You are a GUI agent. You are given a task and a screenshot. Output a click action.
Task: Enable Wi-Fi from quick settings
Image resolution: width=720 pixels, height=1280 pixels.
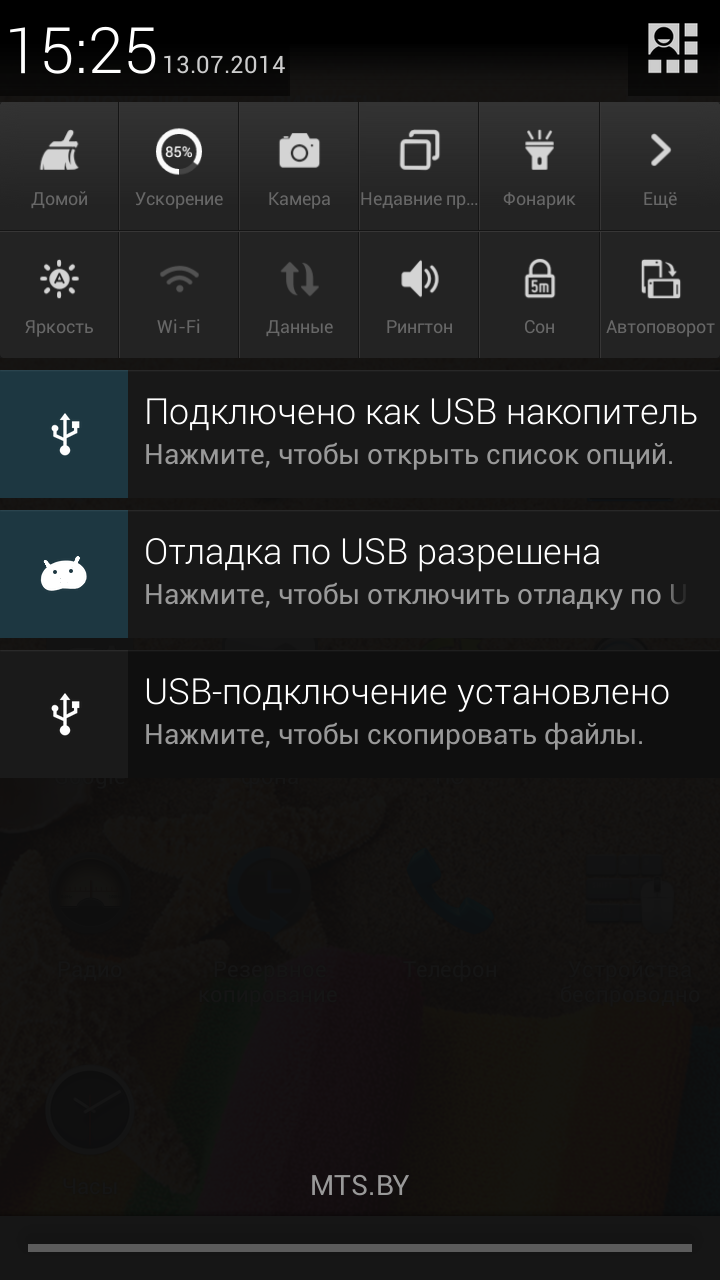pyautogui.click(x=179, y=294)
